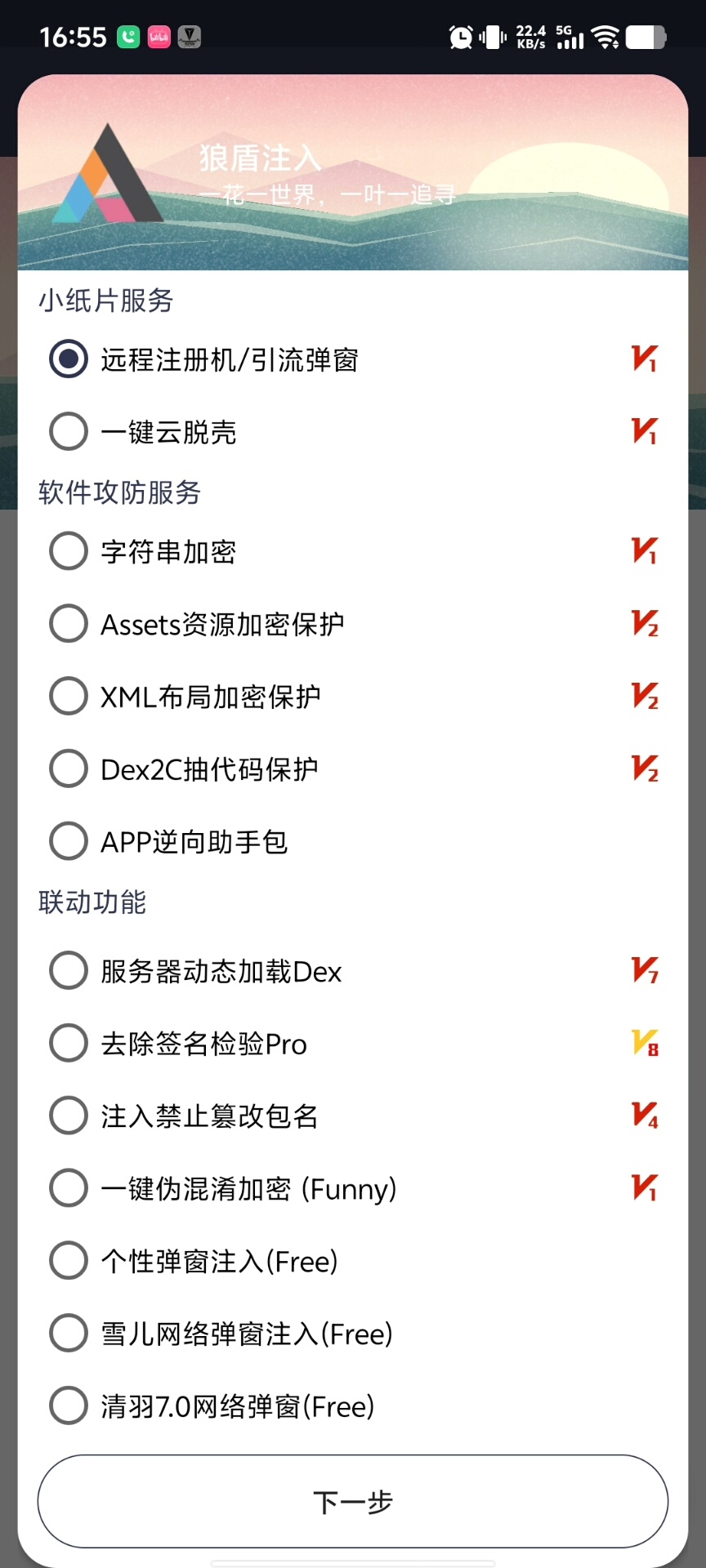Pick Assets资源加密保护

click(x=69, y=624)
